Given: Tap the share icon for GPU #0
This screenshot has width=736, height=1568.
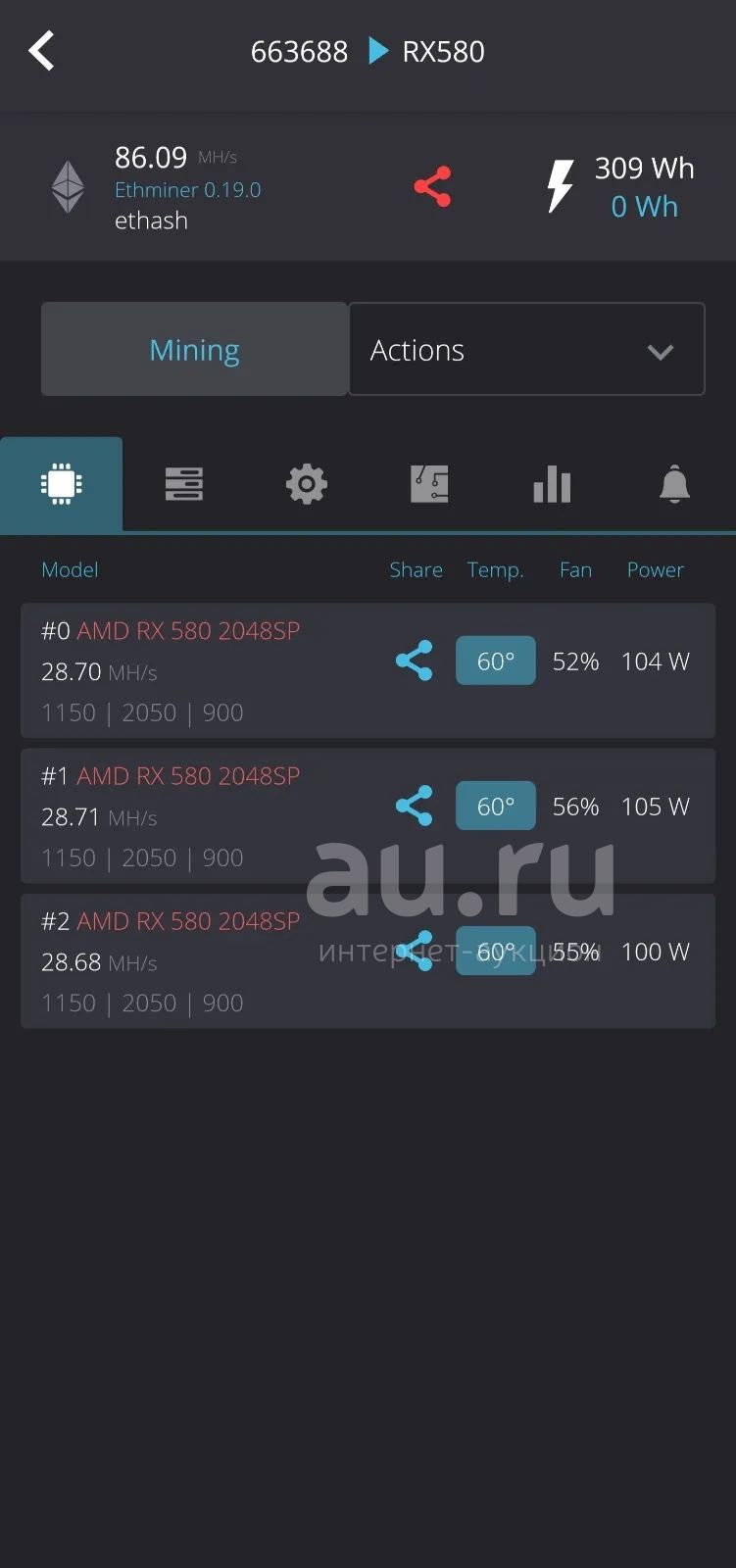Looking at the screenshot, I should 414,661.
